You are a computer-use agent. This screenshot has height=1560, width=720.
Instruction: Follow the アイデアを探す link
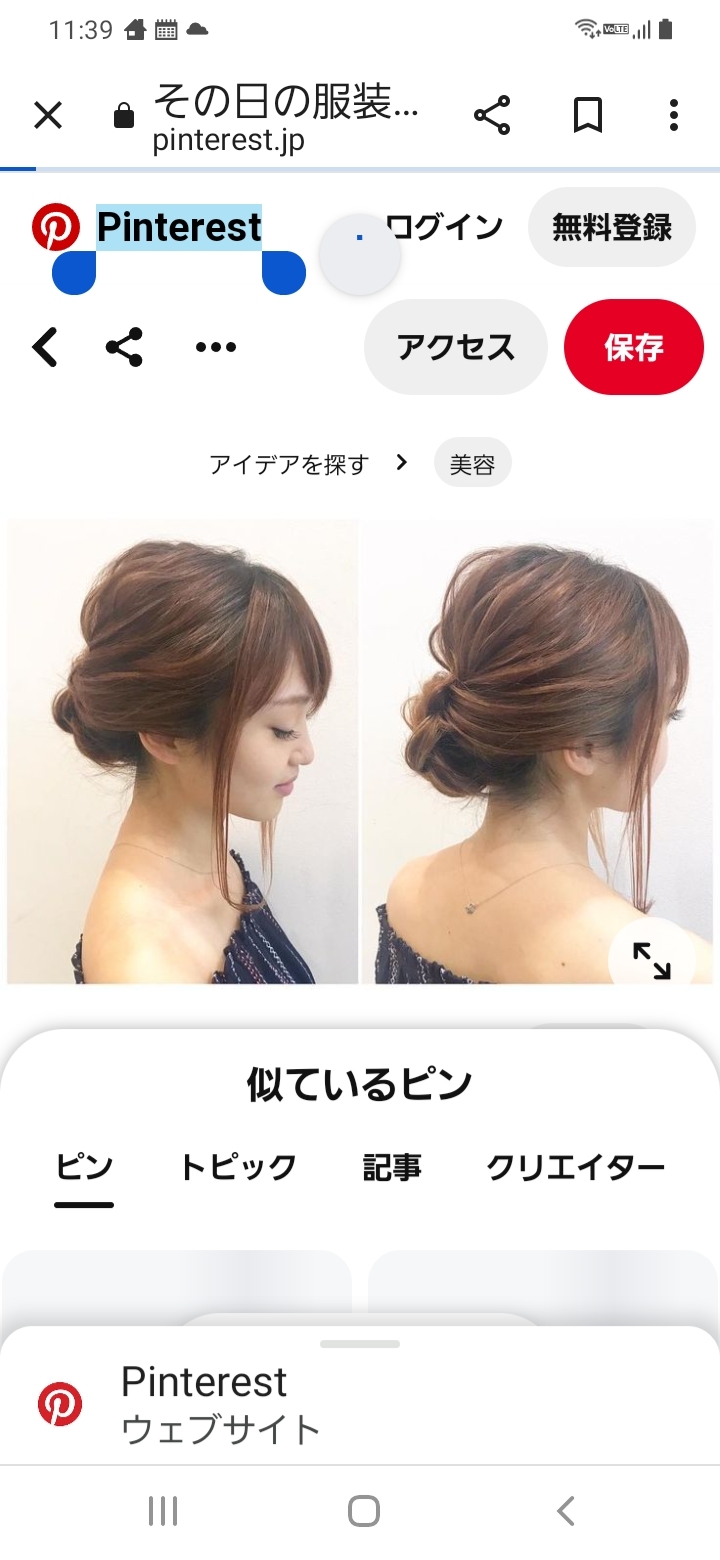[x=290, y=464]
